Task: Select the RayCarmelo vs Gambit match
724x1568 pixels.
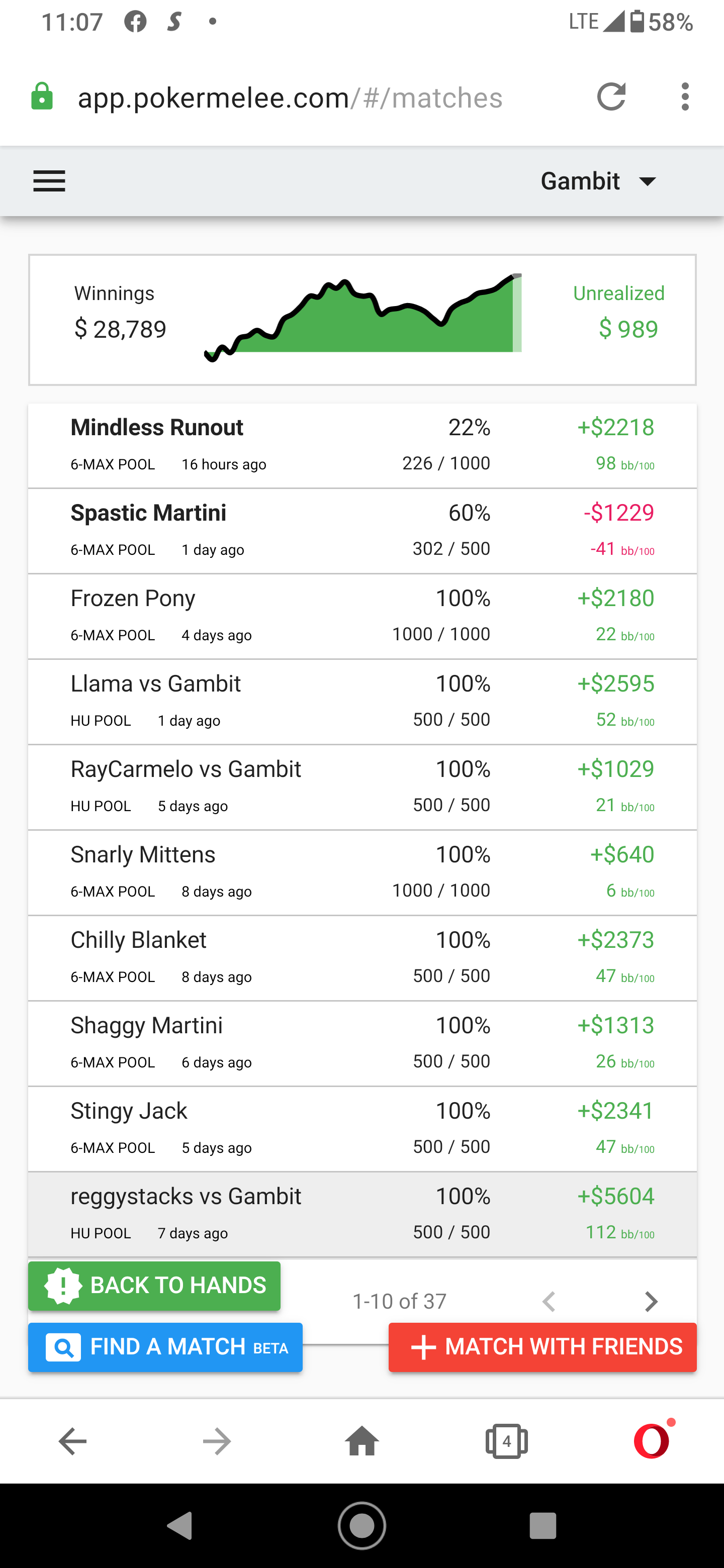Action: pyautogui.click(x=363, y=787)
